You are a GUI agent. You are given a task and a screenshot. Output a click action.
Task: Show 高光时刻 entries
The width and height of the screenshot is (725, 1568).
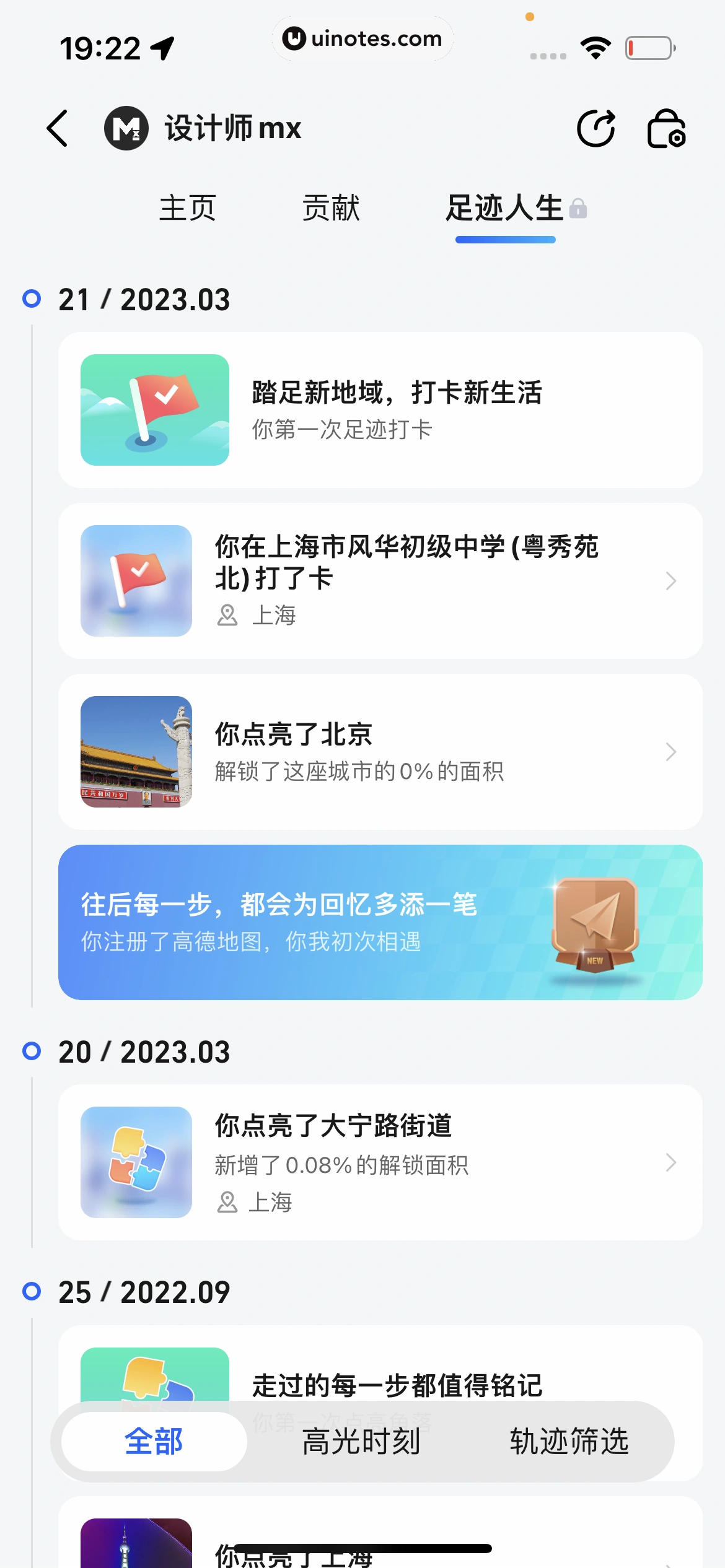pyautogui.click(x=361, y=1442)
